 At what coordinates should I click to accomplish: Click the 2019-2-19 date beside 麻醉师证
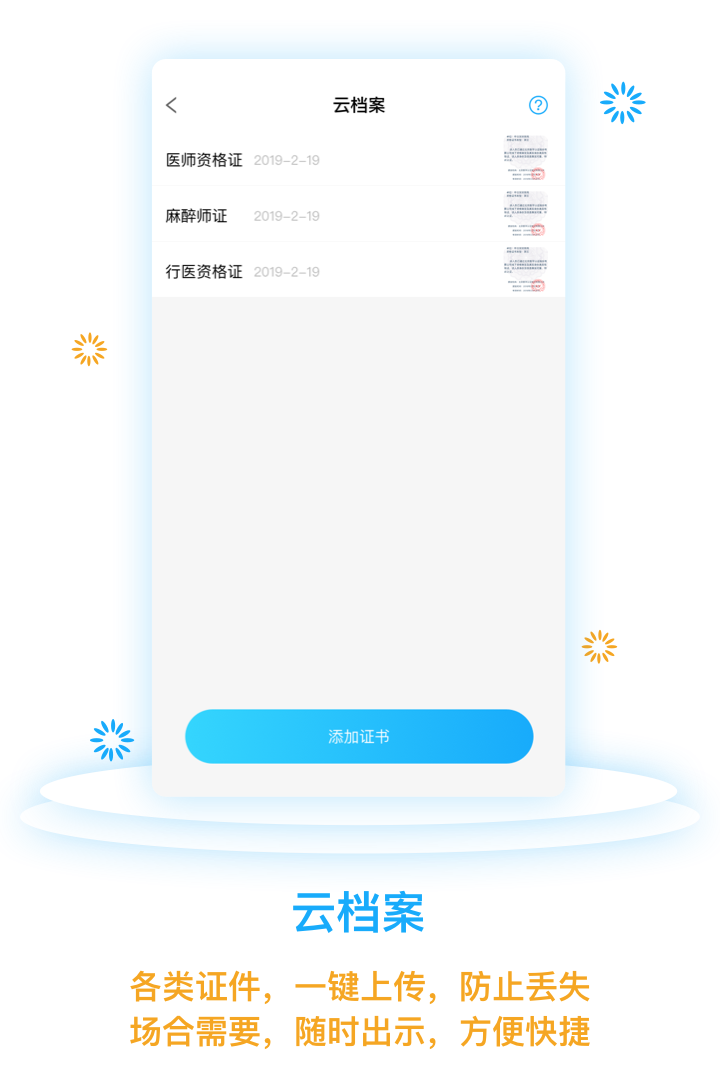click(287, 215)
